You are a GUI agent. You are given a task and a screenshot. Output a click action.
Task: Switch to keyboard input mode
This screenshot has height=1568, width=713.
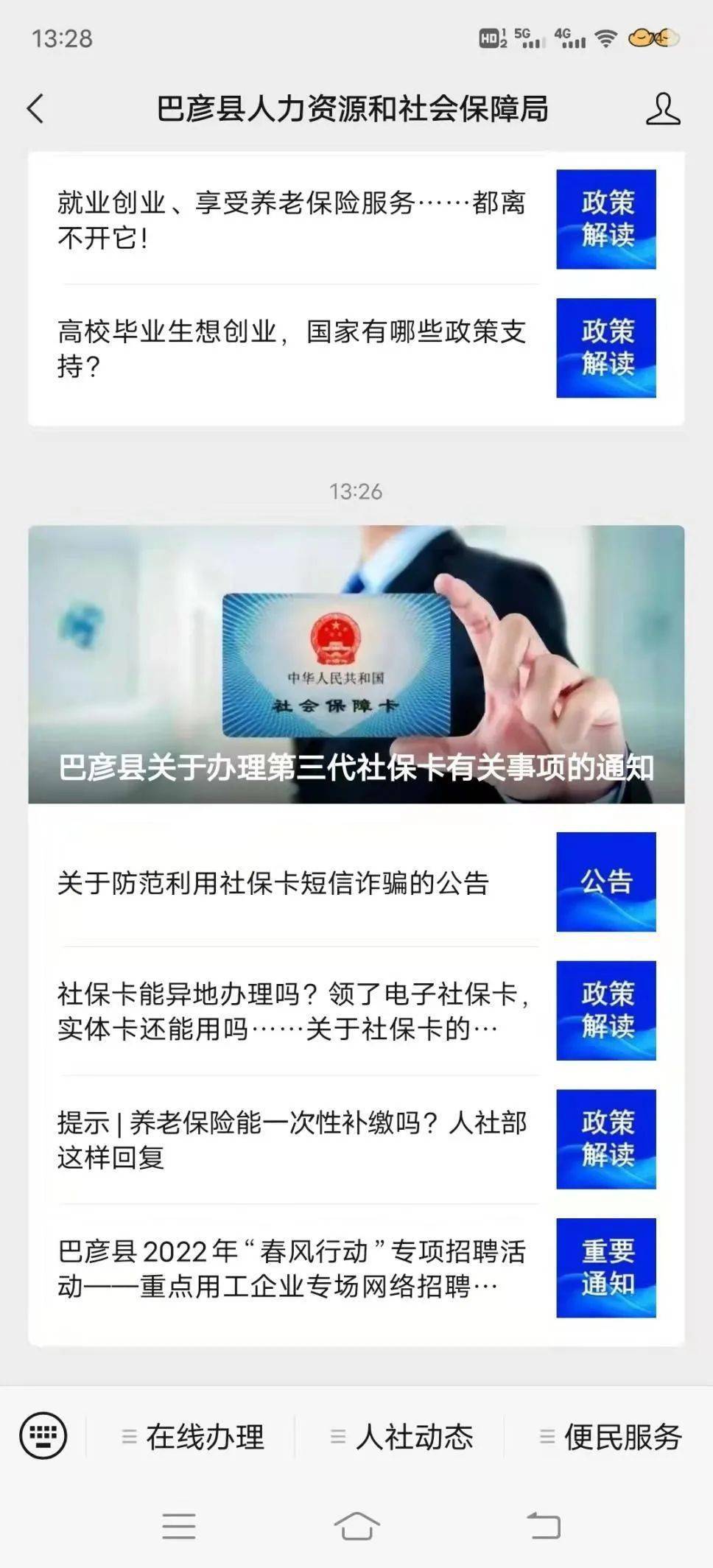(x=43, y=1435)
